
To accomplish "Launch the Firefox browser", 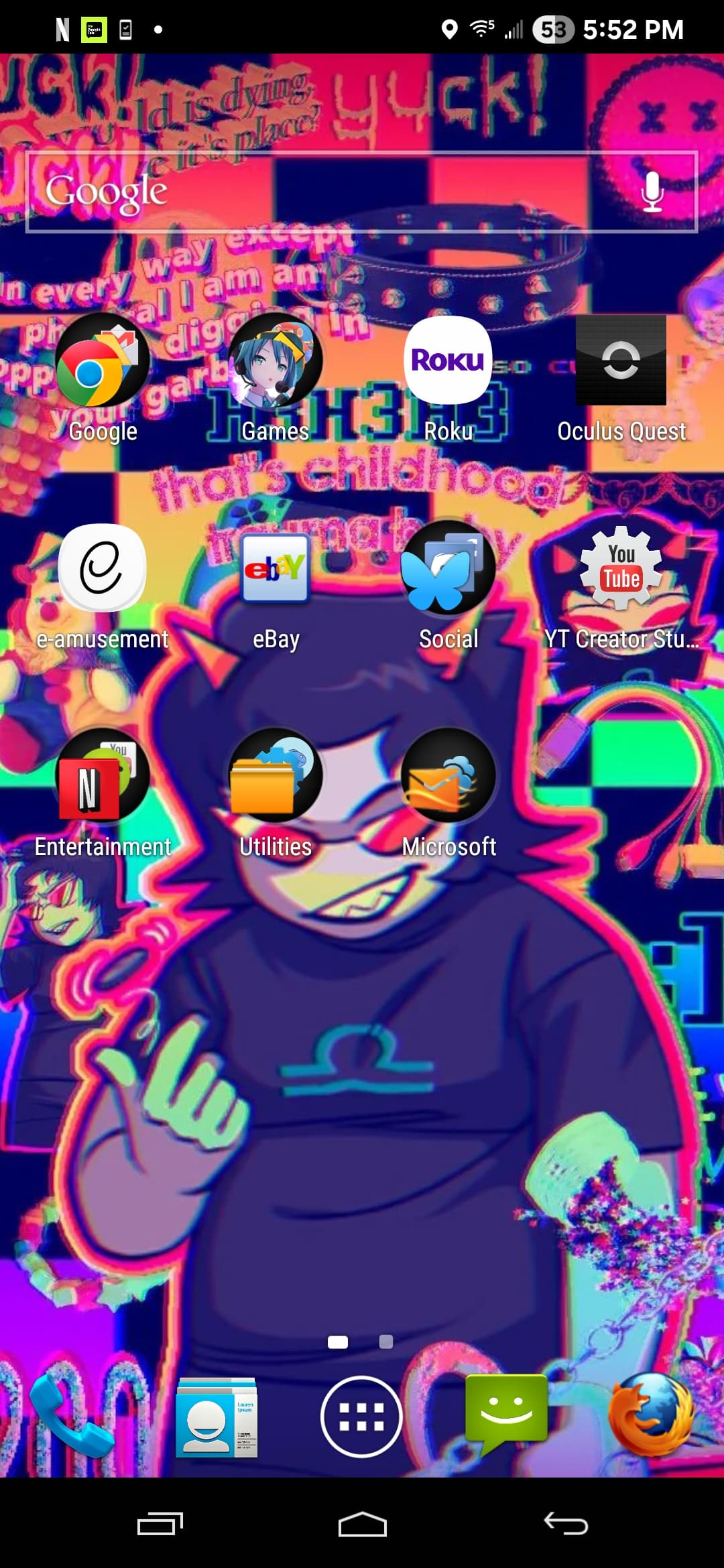I will [x=650, y=1415].
